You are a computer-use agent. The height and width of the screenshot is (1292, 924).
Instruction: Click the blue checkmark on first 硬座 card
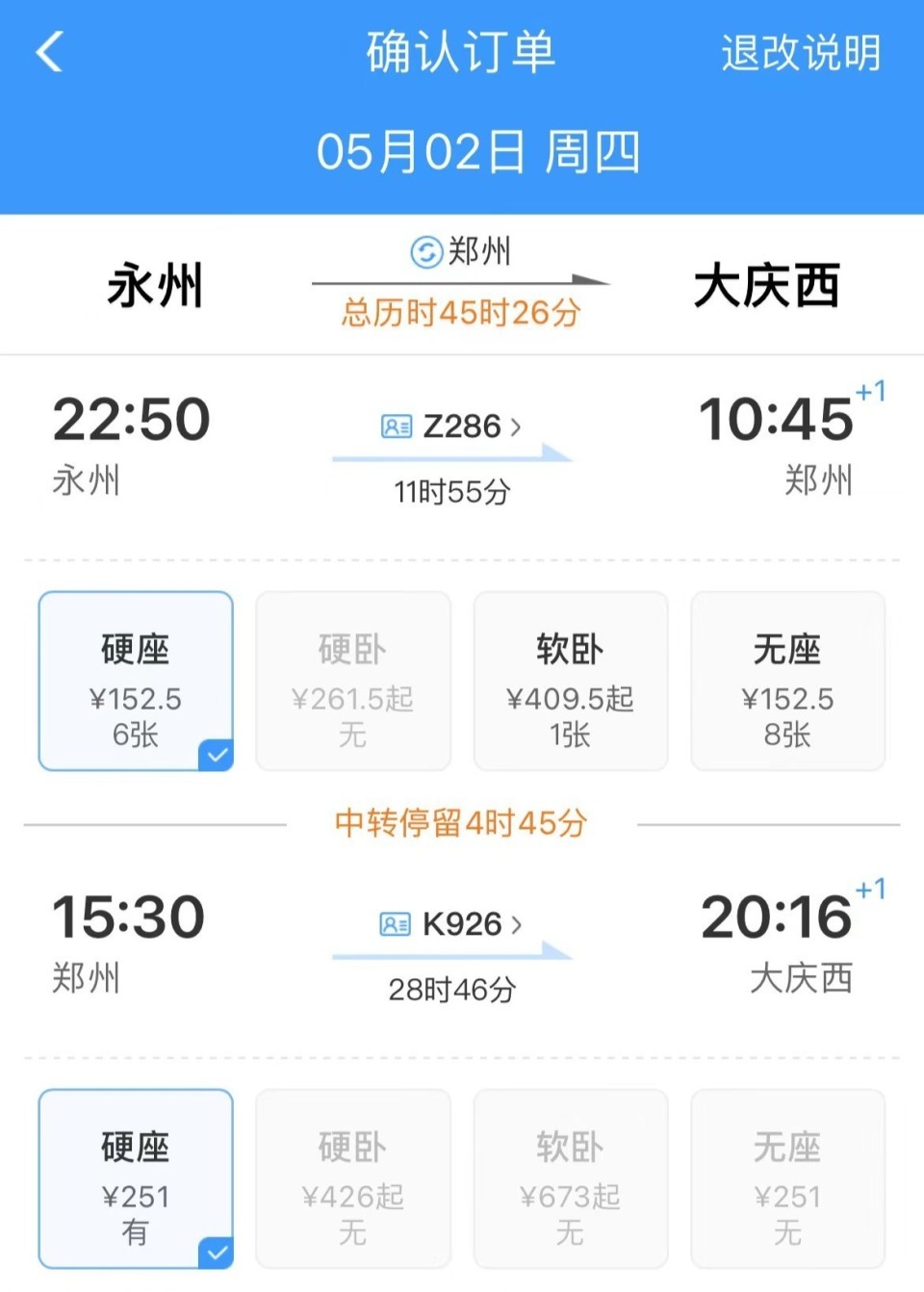[x=216, y=755]
